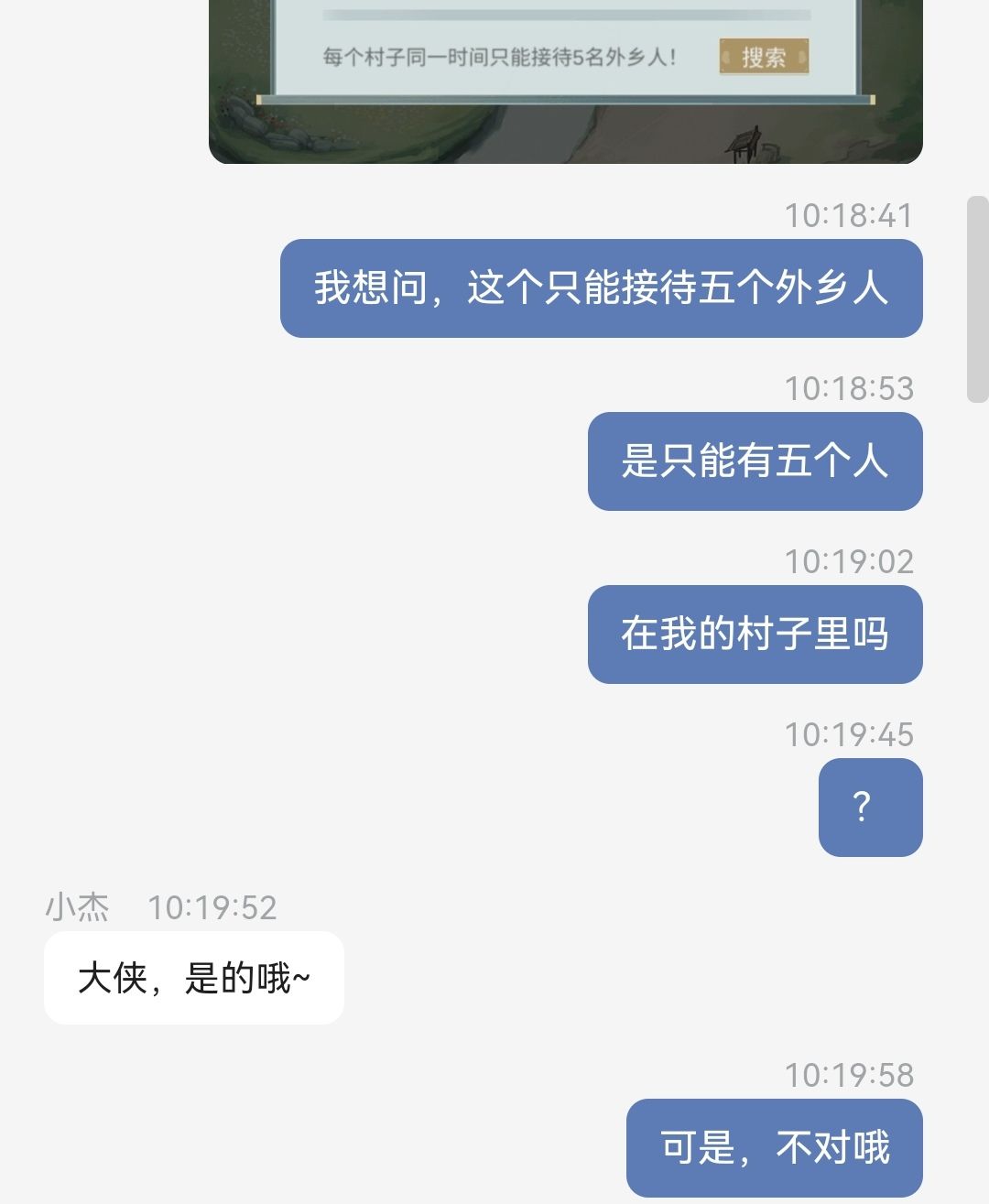Click the timestamp beside 小杰's name
This screenshot has width=989, height=1204.
coord(212,908)
